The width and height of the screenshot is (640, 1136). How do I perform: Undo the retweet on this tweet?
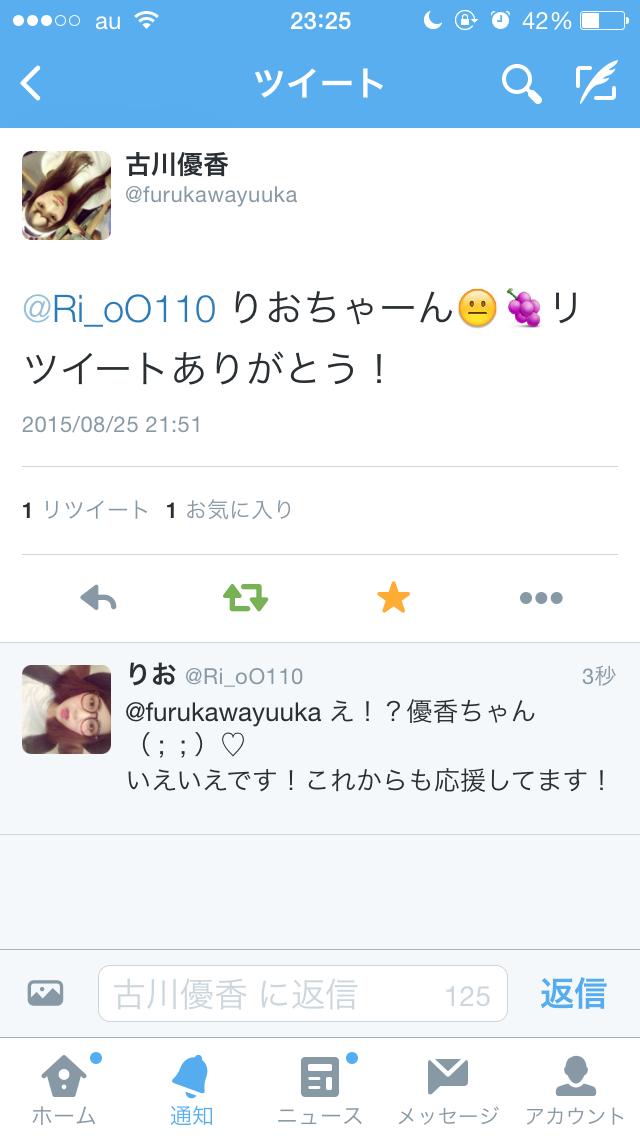(245, 598)
